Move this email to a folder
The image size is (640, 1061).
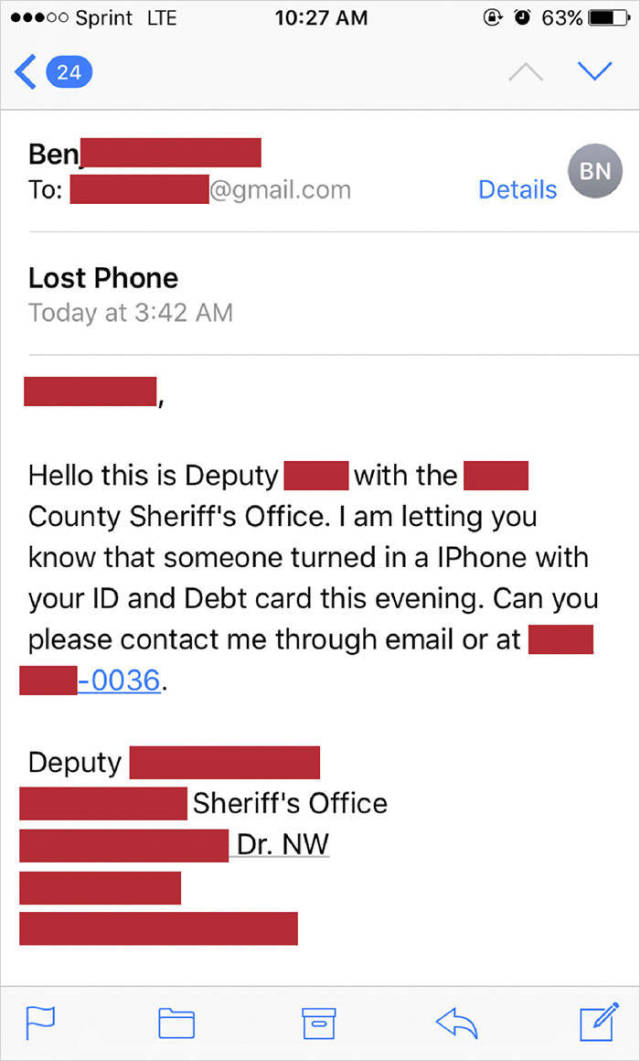coord(177,1023)
